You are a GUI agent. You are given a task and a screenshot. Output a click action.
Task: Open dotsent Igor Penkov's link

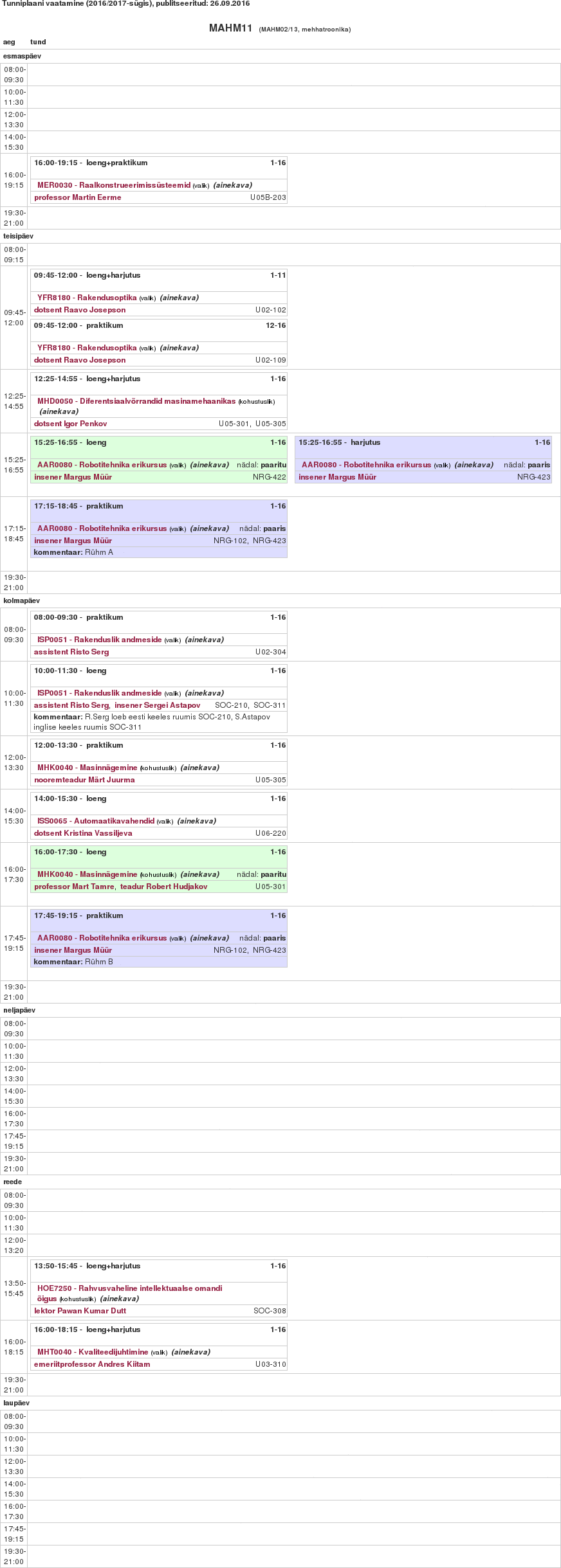coord(70,424)
